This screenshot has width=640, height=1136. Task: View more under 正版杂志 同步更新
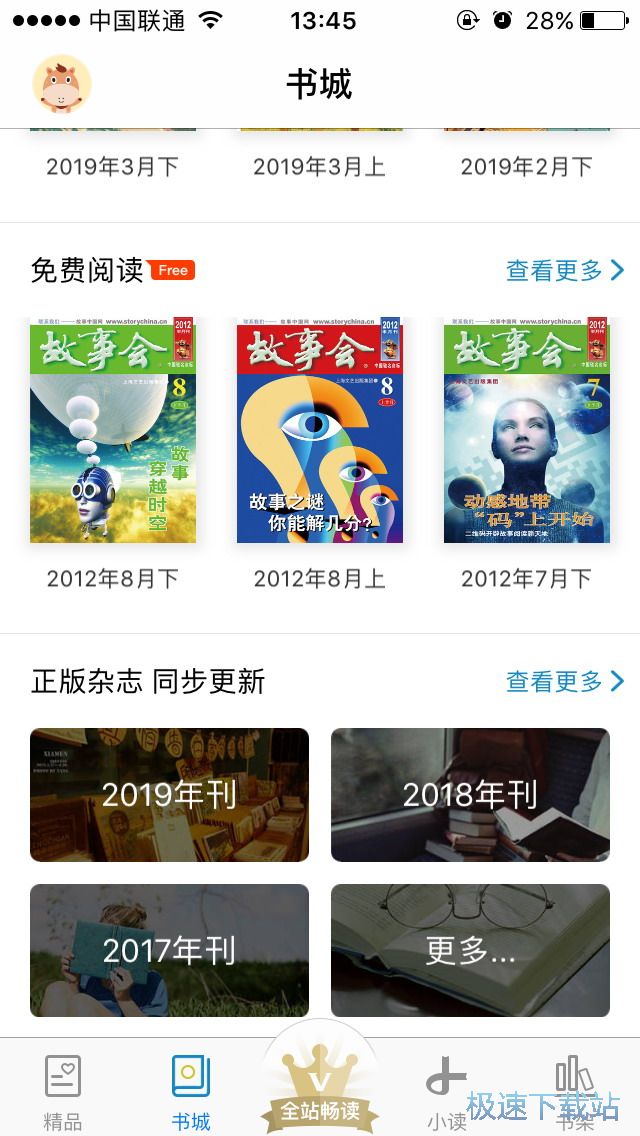[x=564, y=682]
